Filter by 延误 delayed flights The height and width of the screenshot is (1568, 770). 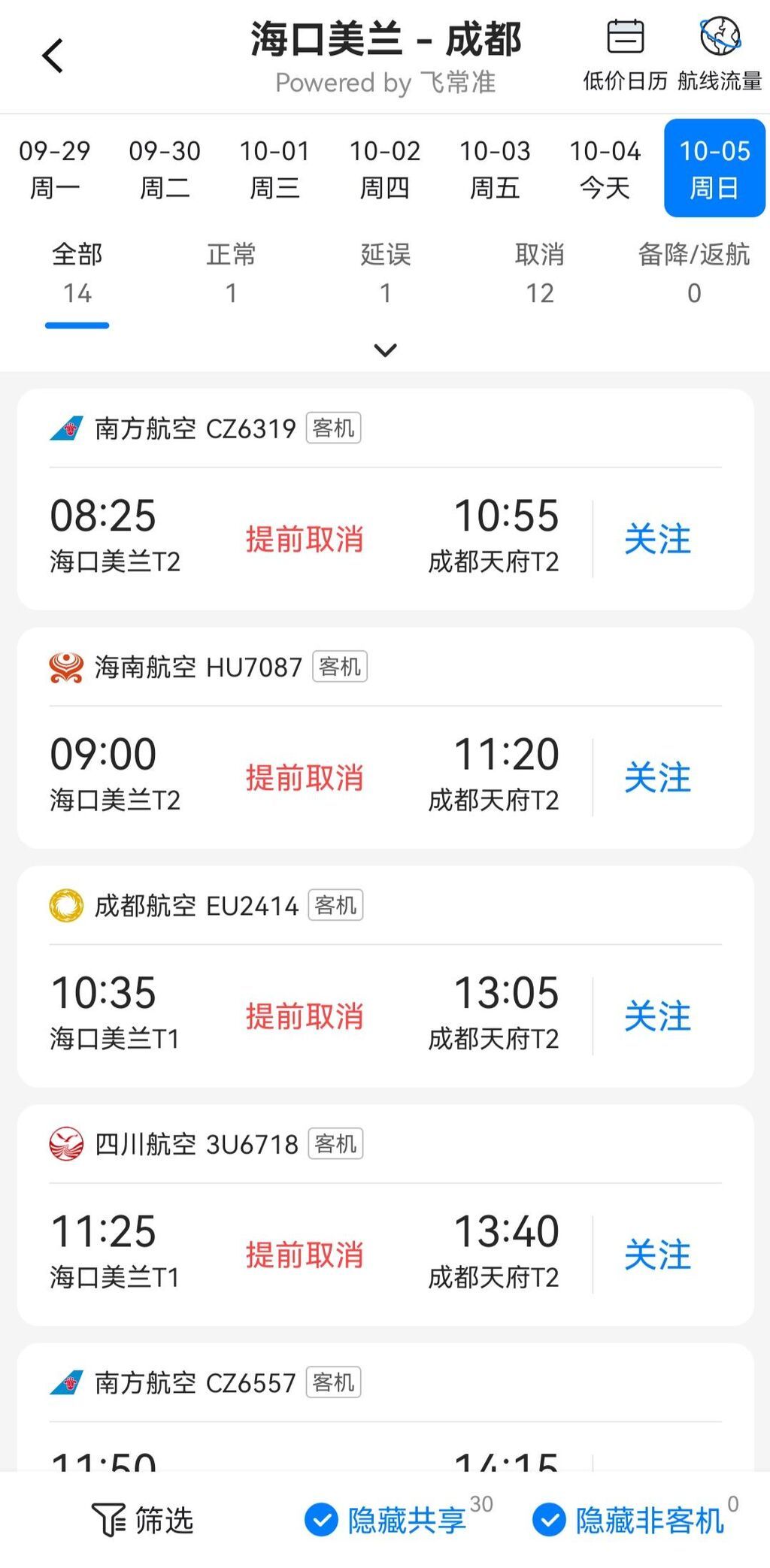pyautogui.click(x=385, y=273)
